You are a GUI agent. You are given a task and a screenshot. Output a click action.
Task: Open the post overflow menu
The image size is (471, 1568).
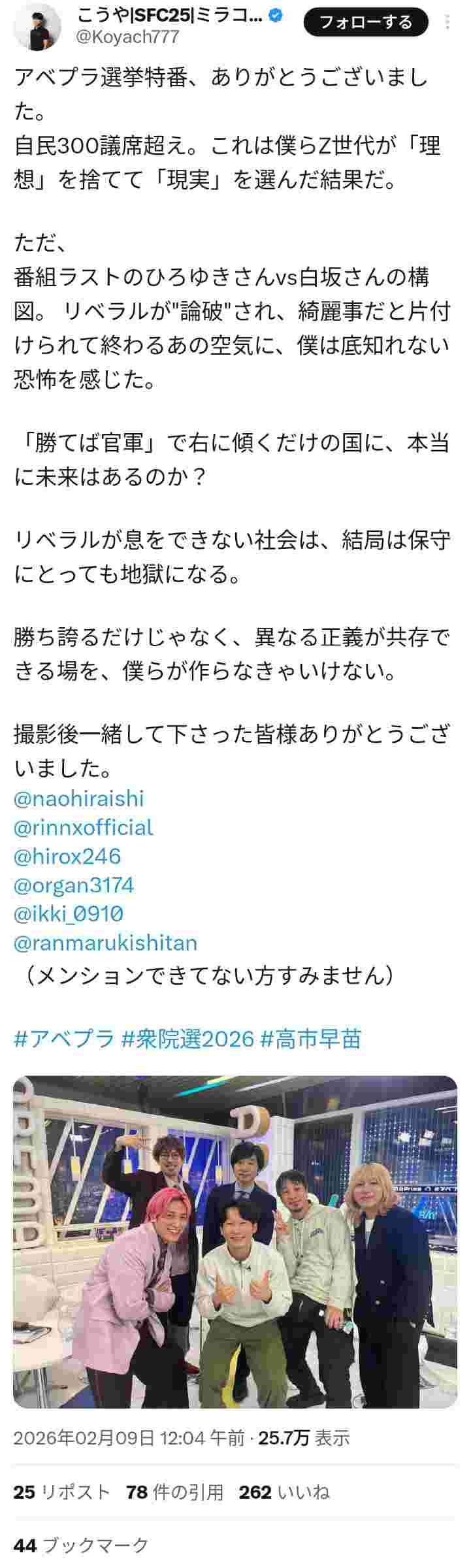448,23
